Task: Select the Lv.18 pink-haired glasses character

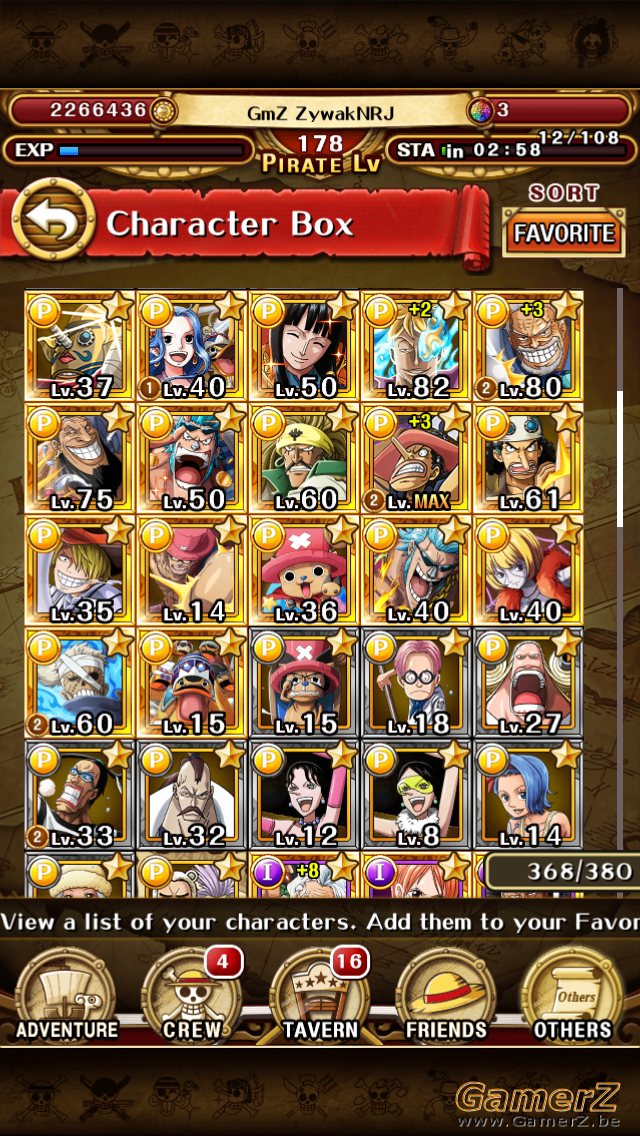Action: tap(416, 682)
